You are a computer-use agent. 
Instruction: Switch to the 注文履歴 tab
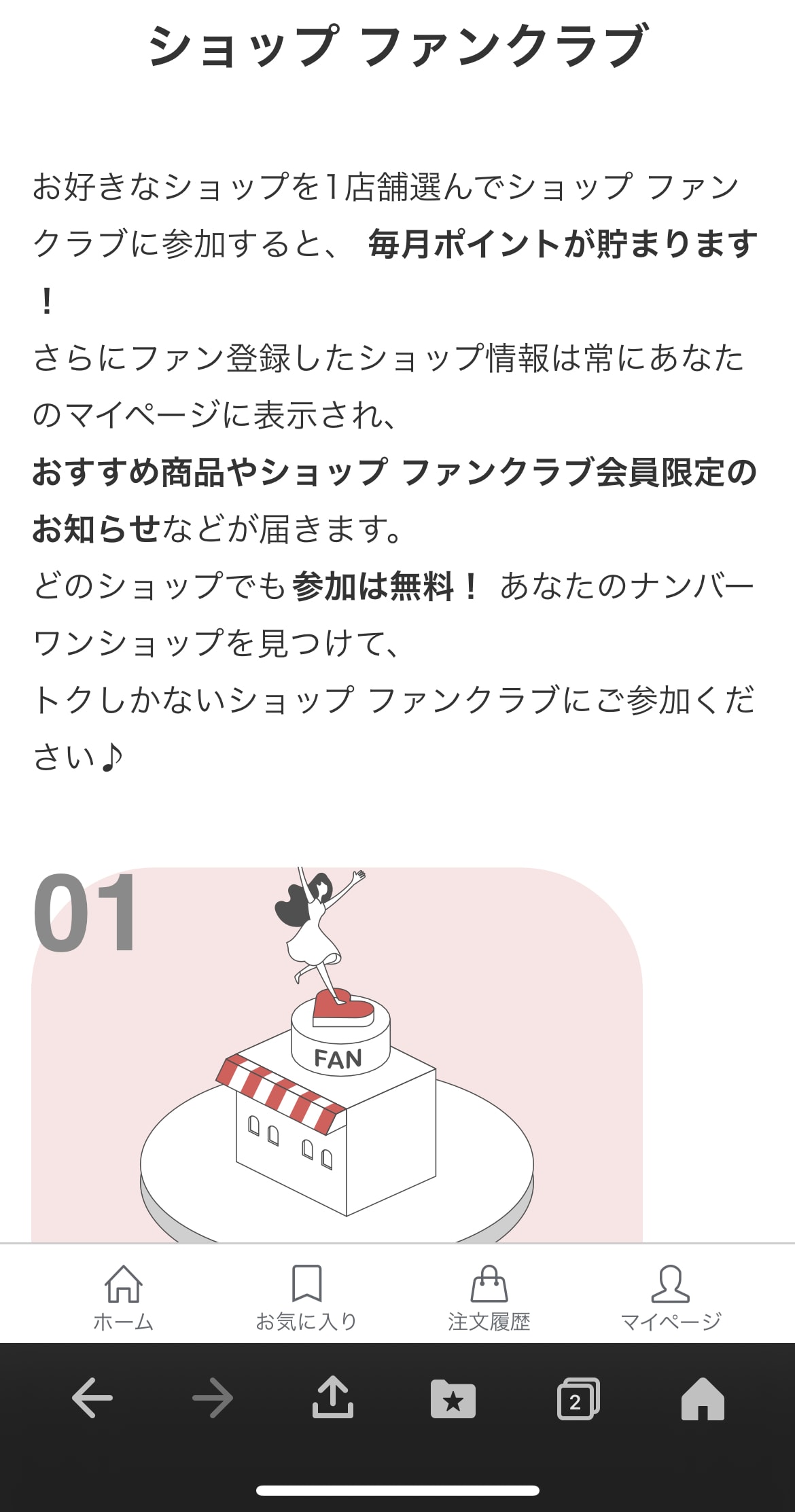tap(489, 1296)
